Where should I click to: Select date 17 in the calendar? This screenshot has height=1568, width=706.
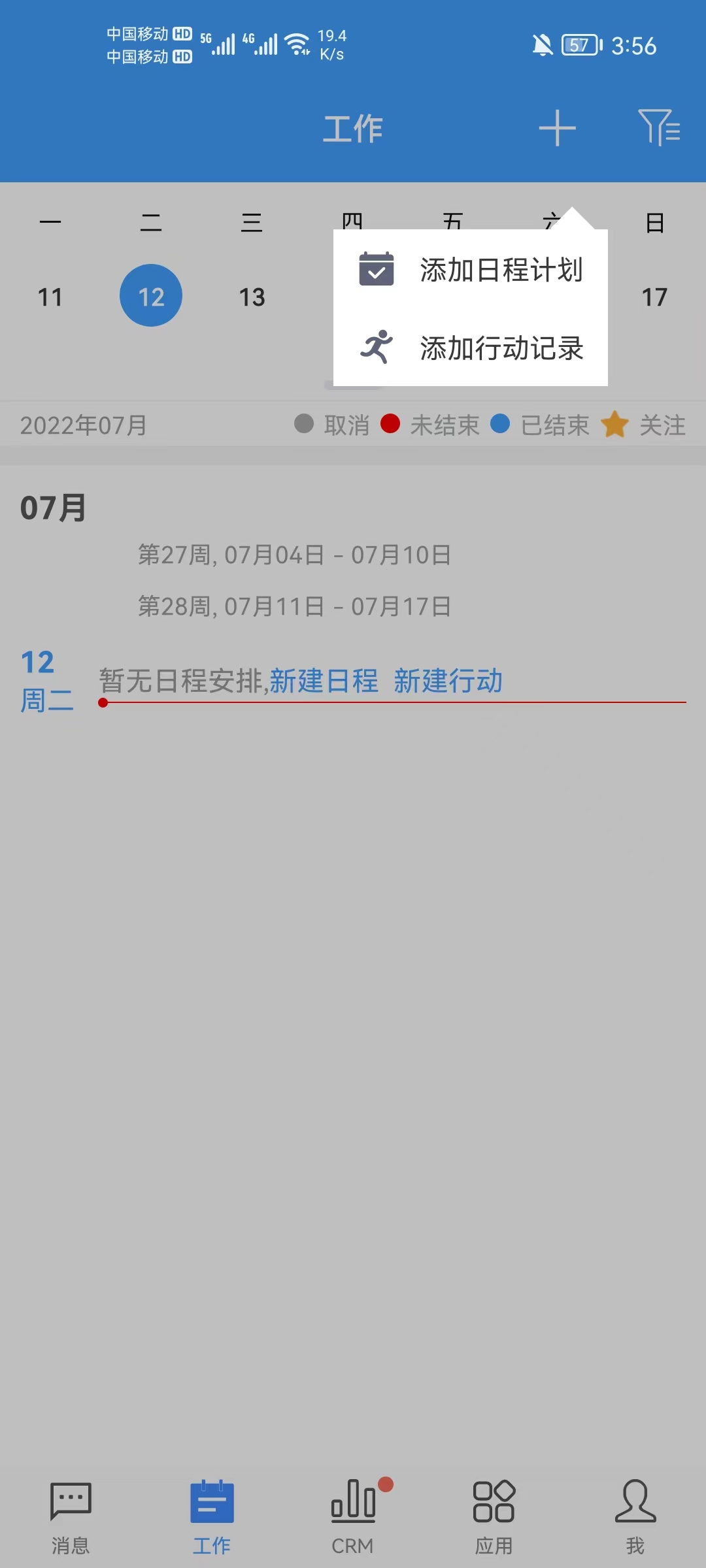pyautogui.click(x=654, y=297)
